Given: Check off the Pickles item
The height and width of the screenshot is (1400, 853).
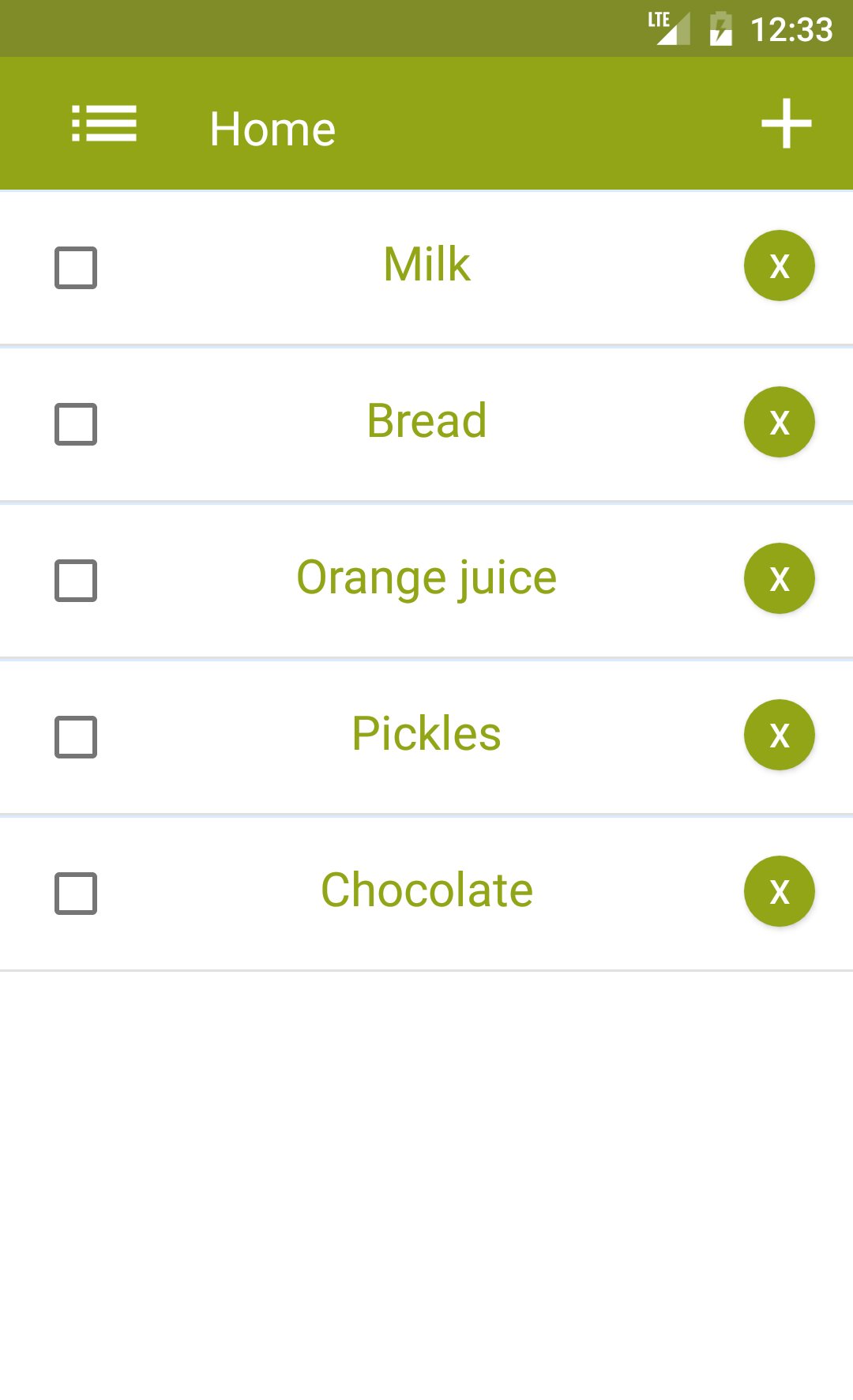Looking at the screenshot, I should coord(75,735).
